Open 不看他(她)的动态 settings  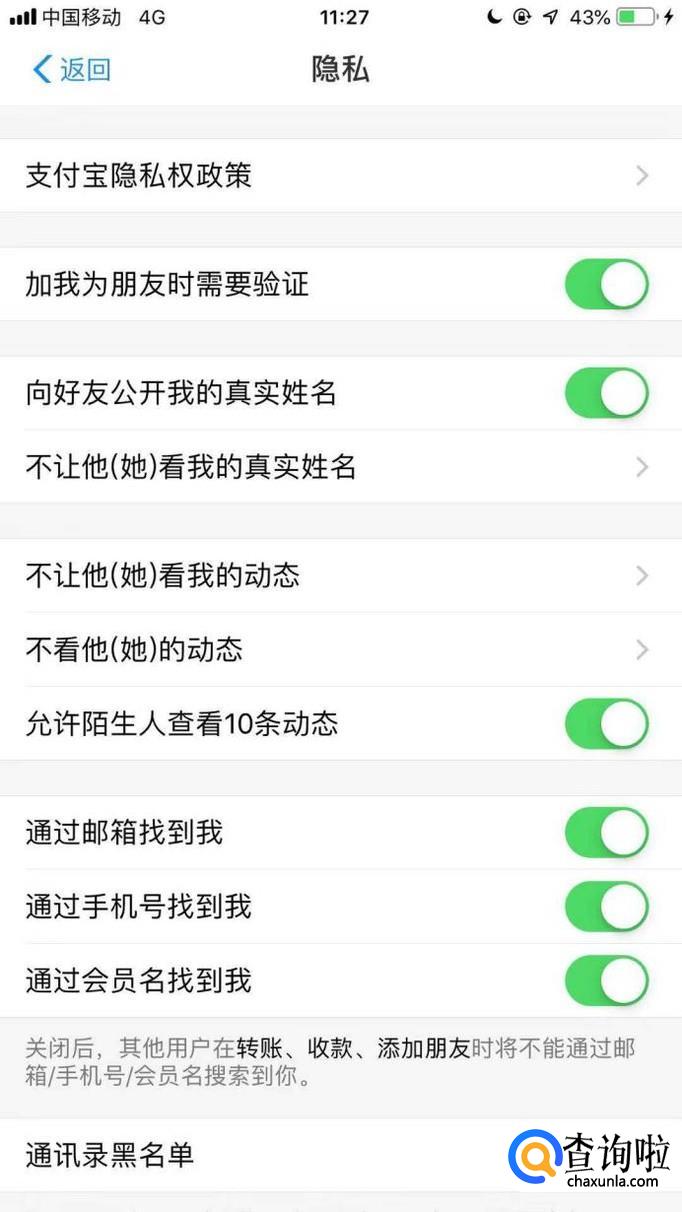340,650
